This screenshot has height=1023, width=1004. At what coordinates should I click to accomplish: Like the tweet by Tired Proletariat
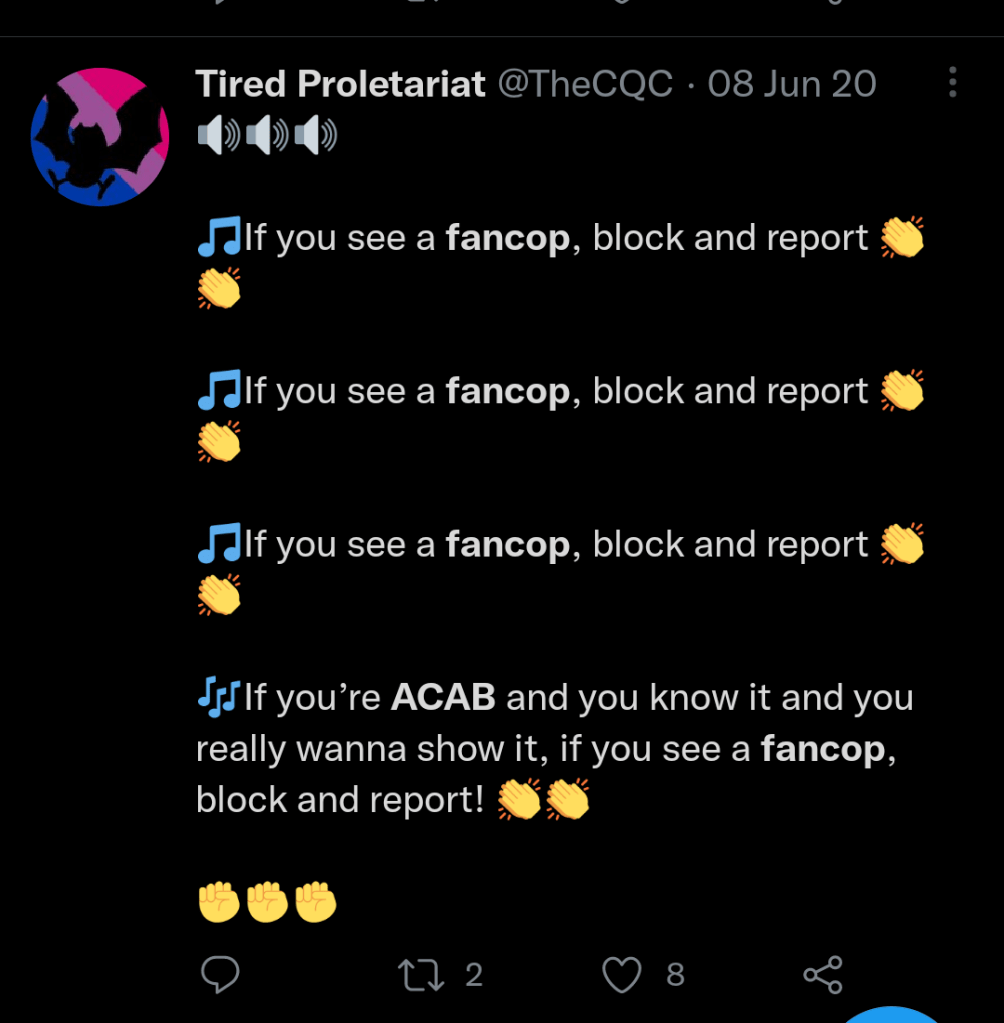[622, 974]
